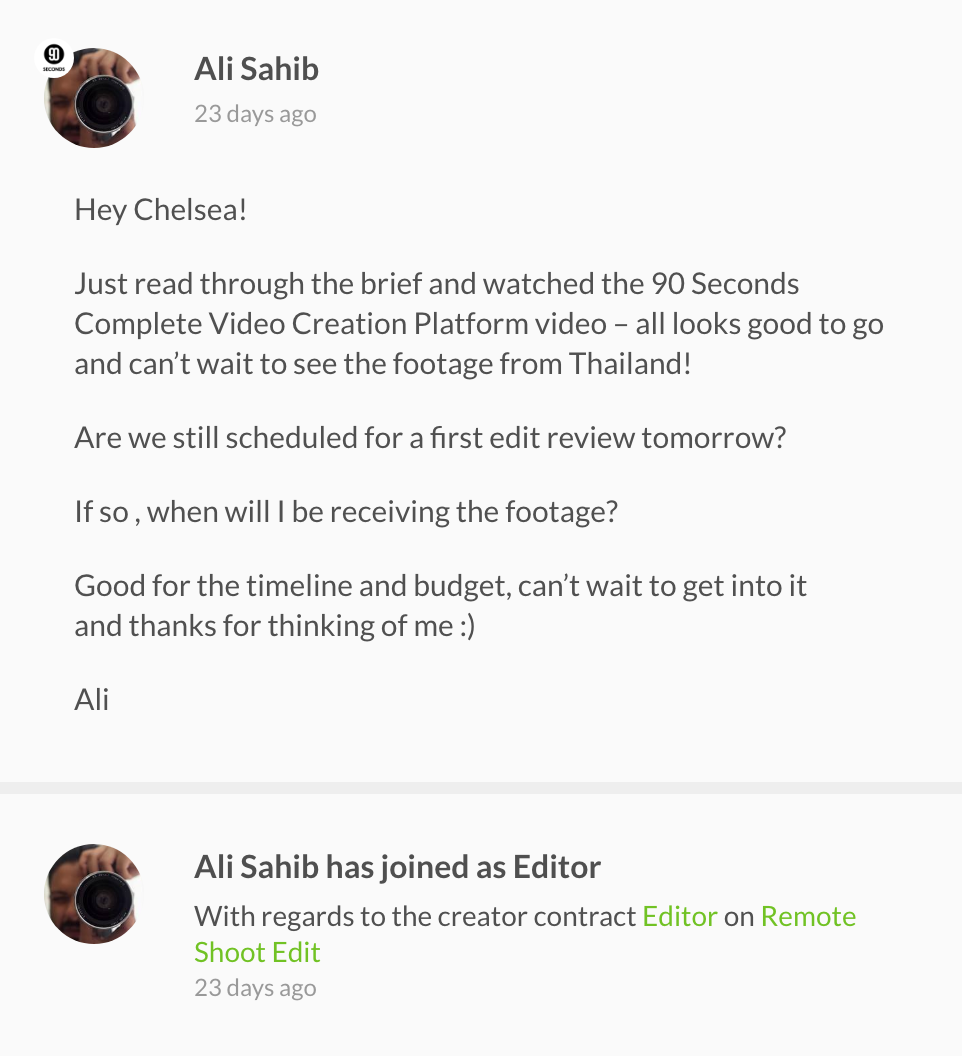Click the 23 days ago timestamp under Ali Sahib
This screenshot has width=962, height=1056.
coord(255,113)
